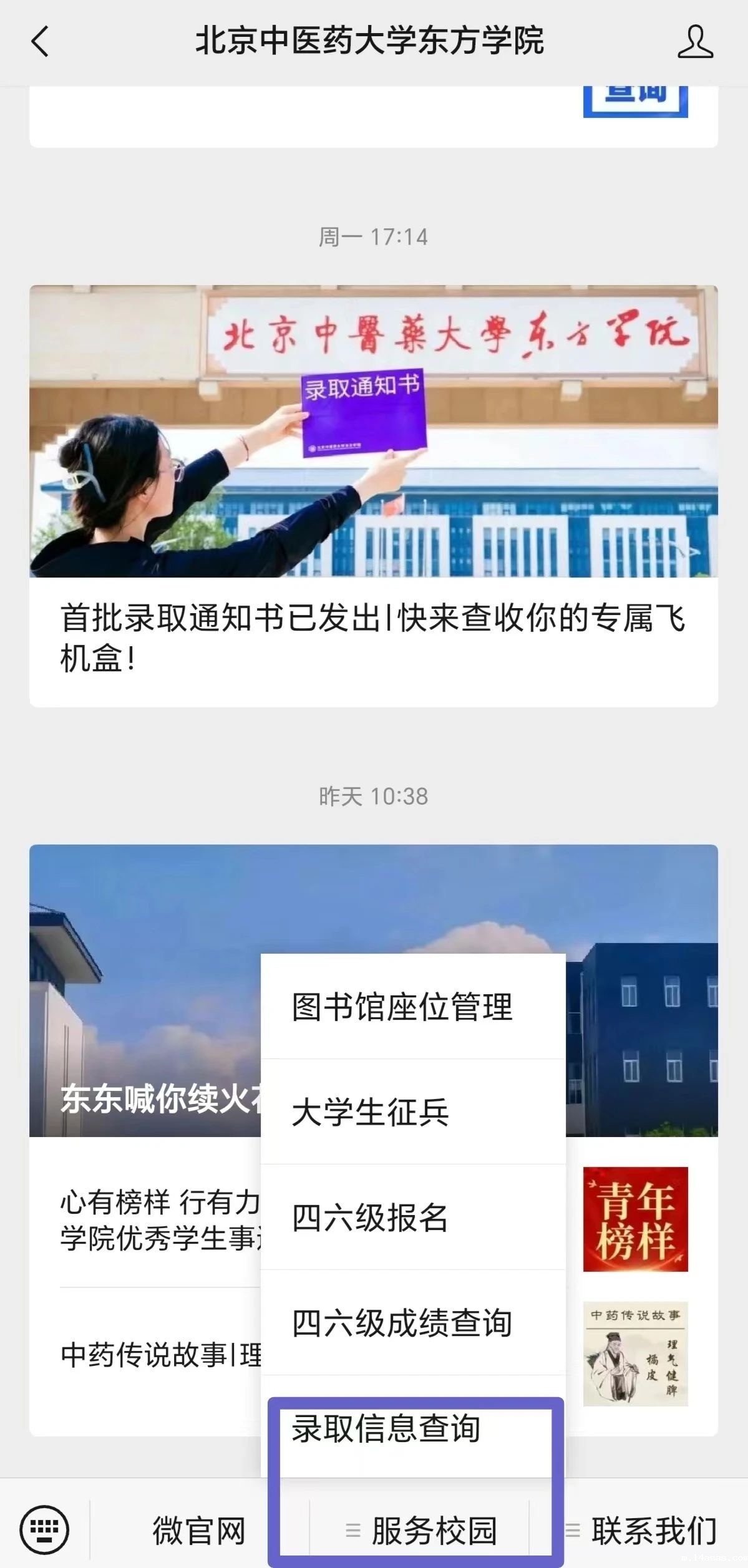Tap the back arrow to exit chat
The width and height of the screenshot is (748, 1568).
click(39, 42)
